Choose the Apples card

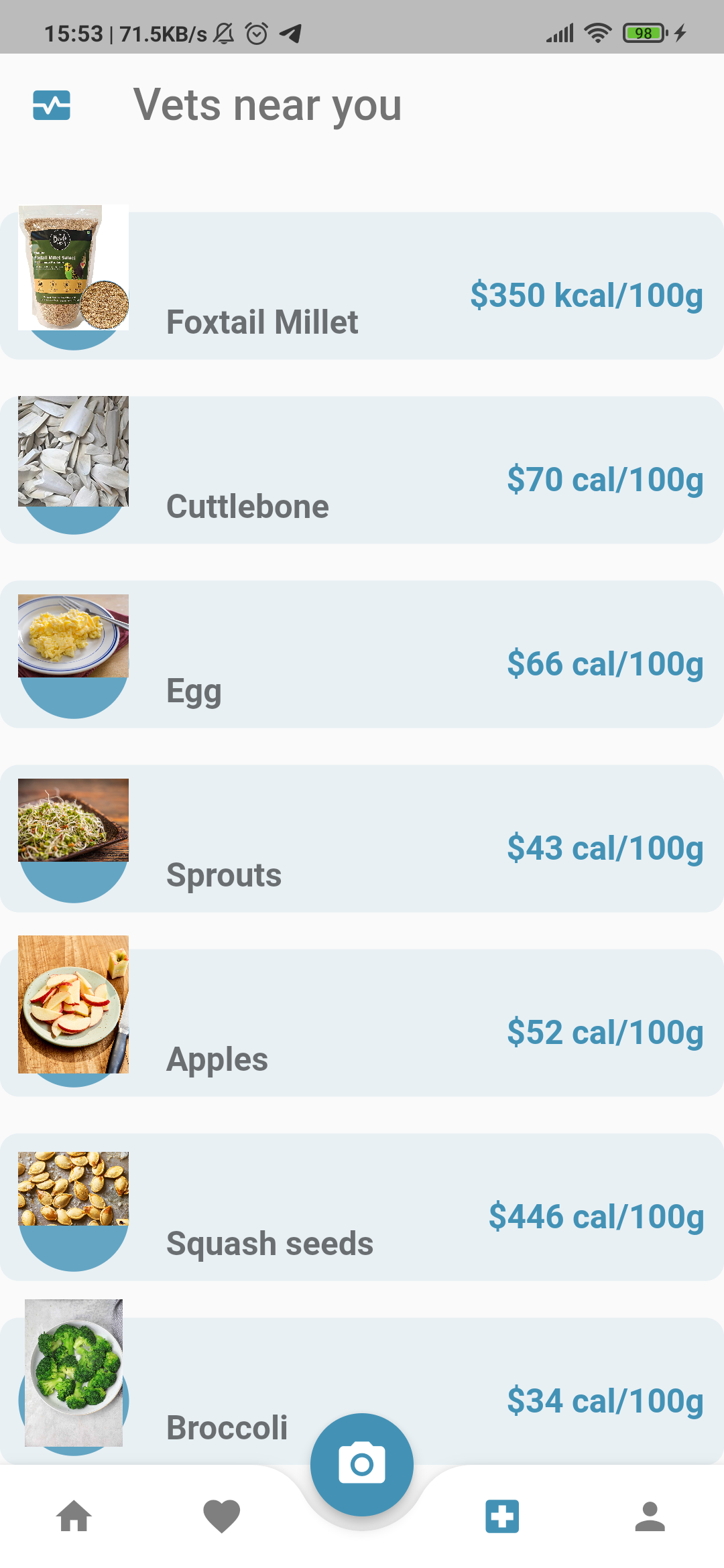(x=362, y=1023)
